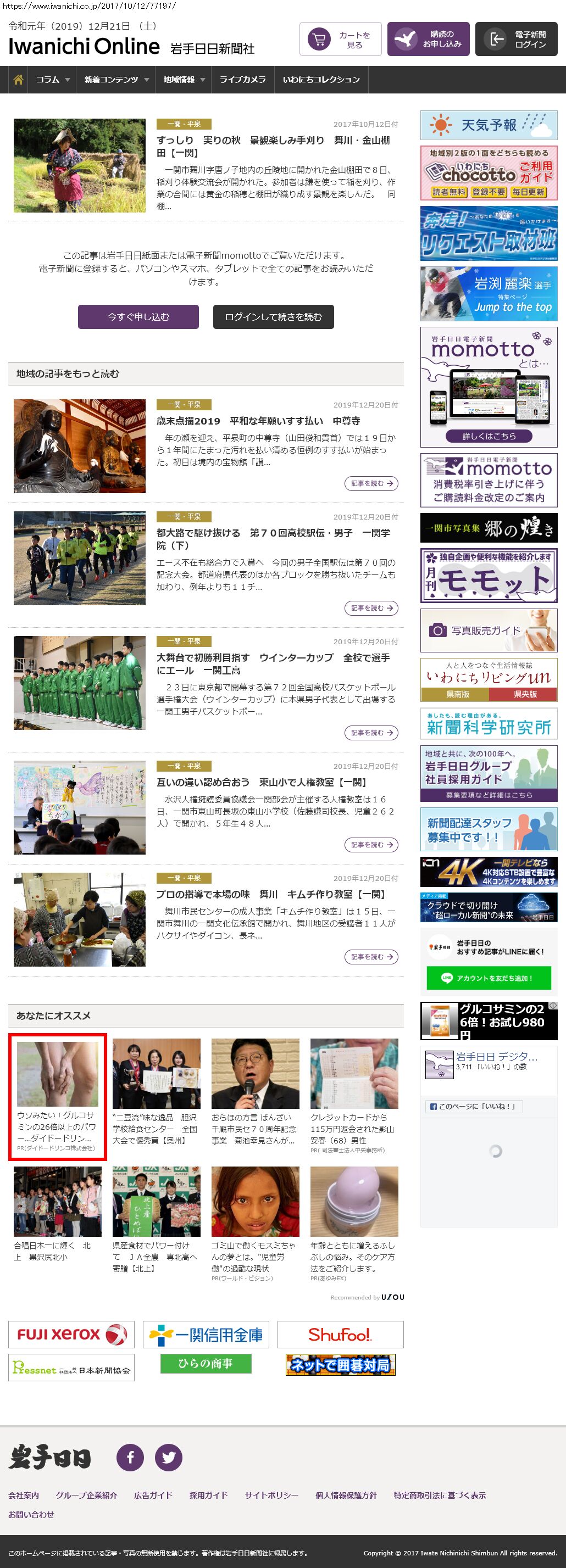Tap 購読のお申し込み subscription button
The image size is (566, 1568).
428,40
